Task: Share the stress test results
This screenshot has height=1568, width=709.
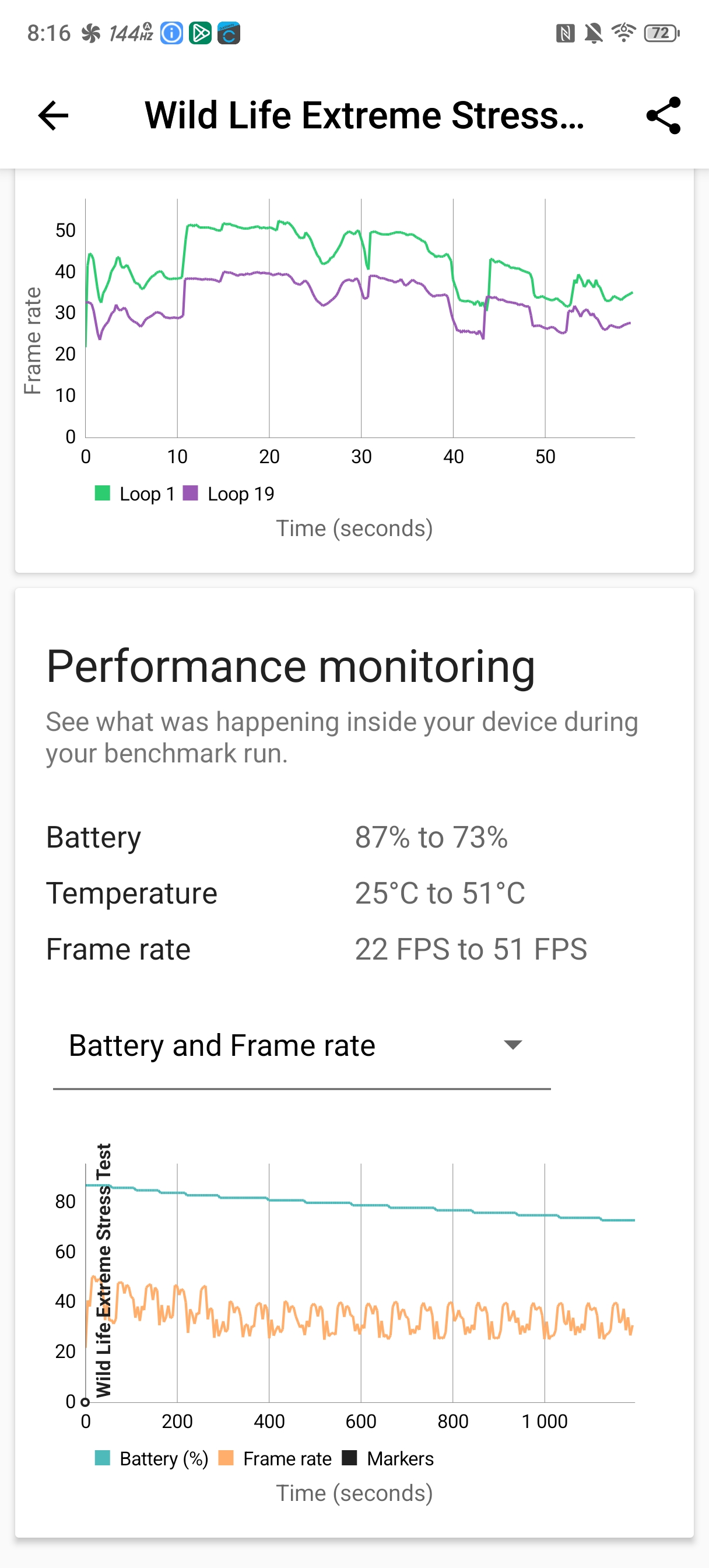Action: pyautogui.click(x=664, y=116)
